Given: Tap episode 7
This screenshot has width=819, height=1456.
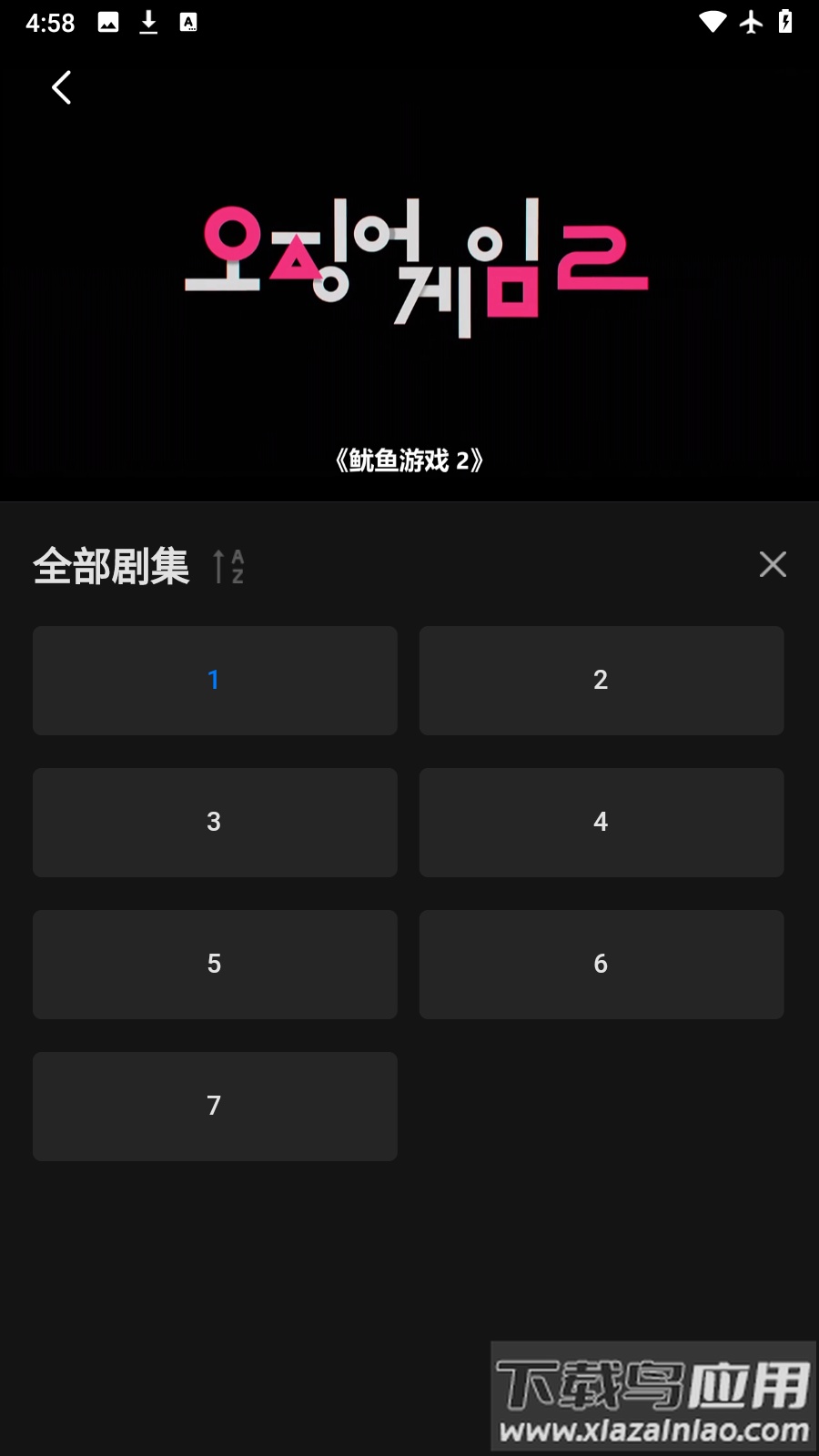Looking at the screenshot, I should (215, 1107).
